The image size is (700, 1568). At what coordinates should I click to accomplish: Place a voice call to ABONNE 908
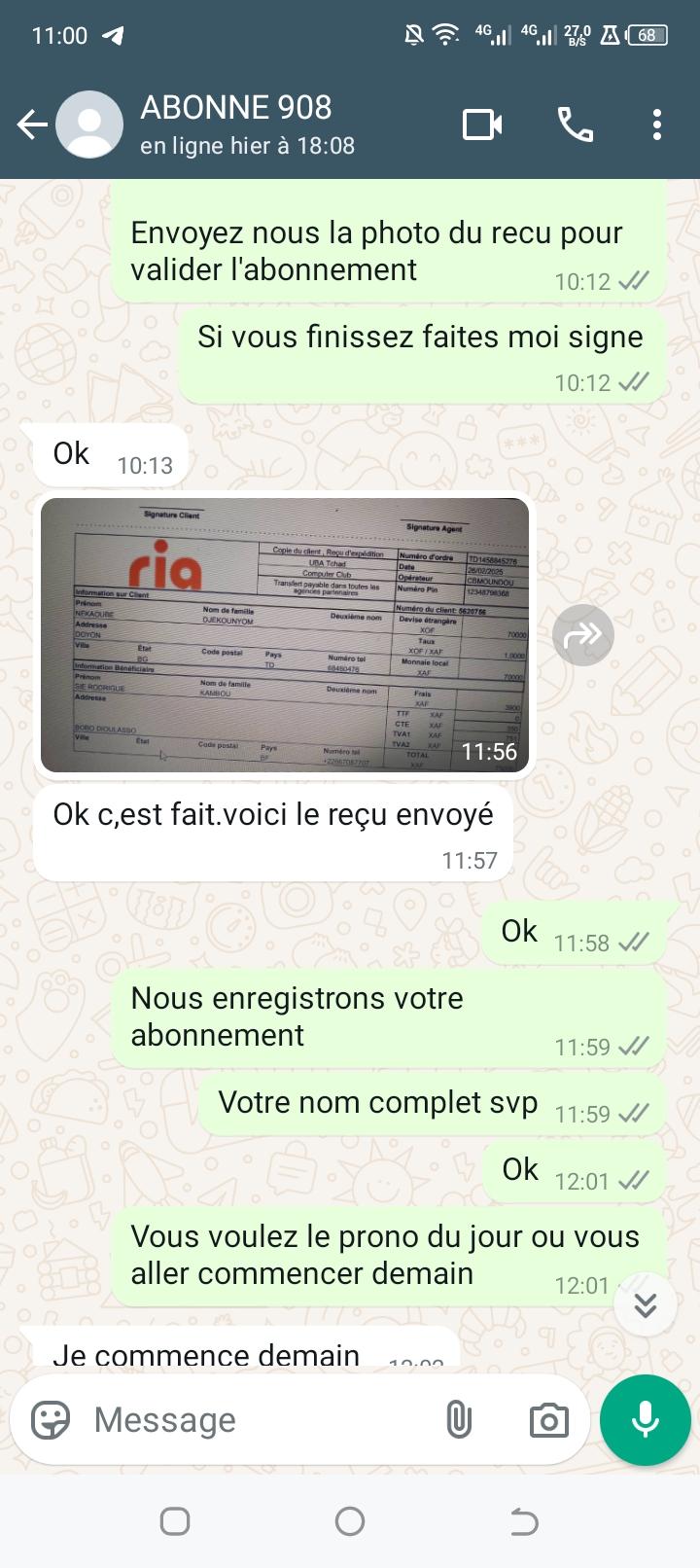[x=575, y=125]
